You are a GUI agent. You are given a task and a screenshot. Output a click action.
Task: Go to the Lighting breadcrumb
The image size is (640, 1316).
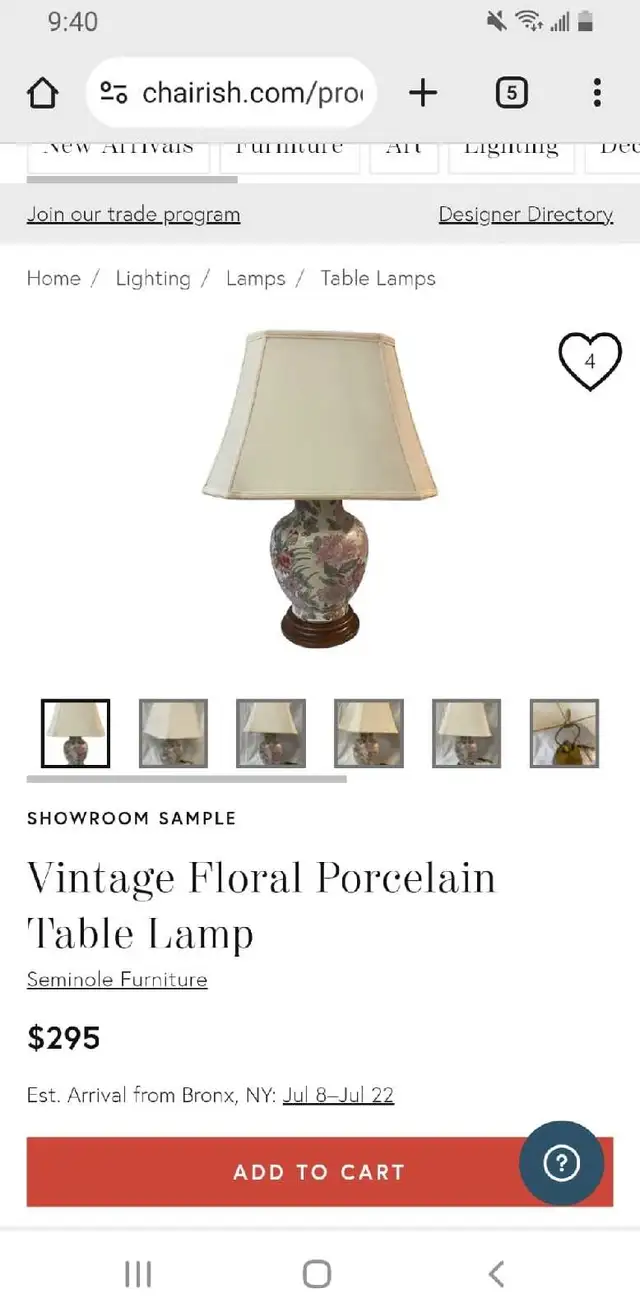pos(153,279)
